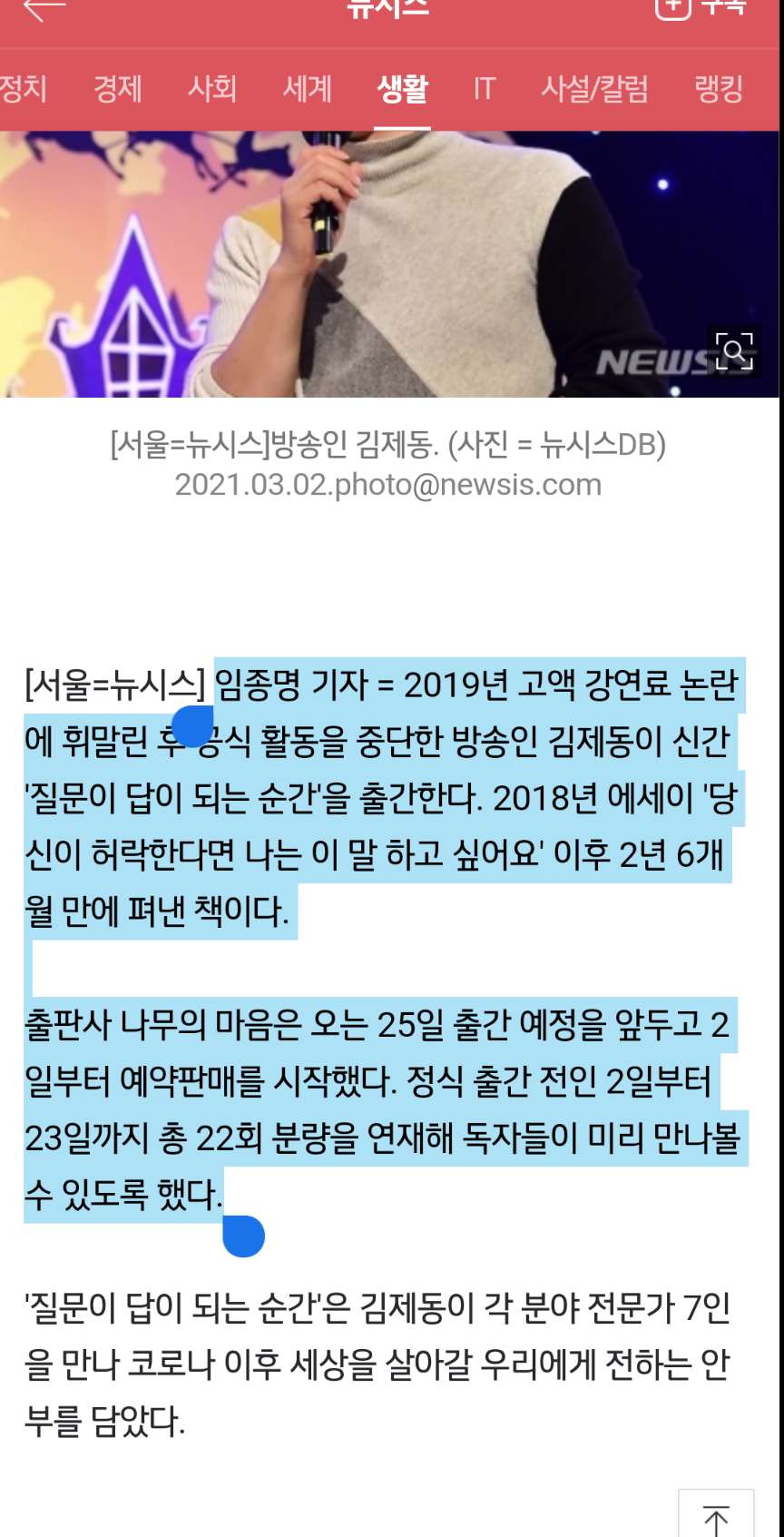
Task: Tap the 생활 tab
Action: [402, 89]
